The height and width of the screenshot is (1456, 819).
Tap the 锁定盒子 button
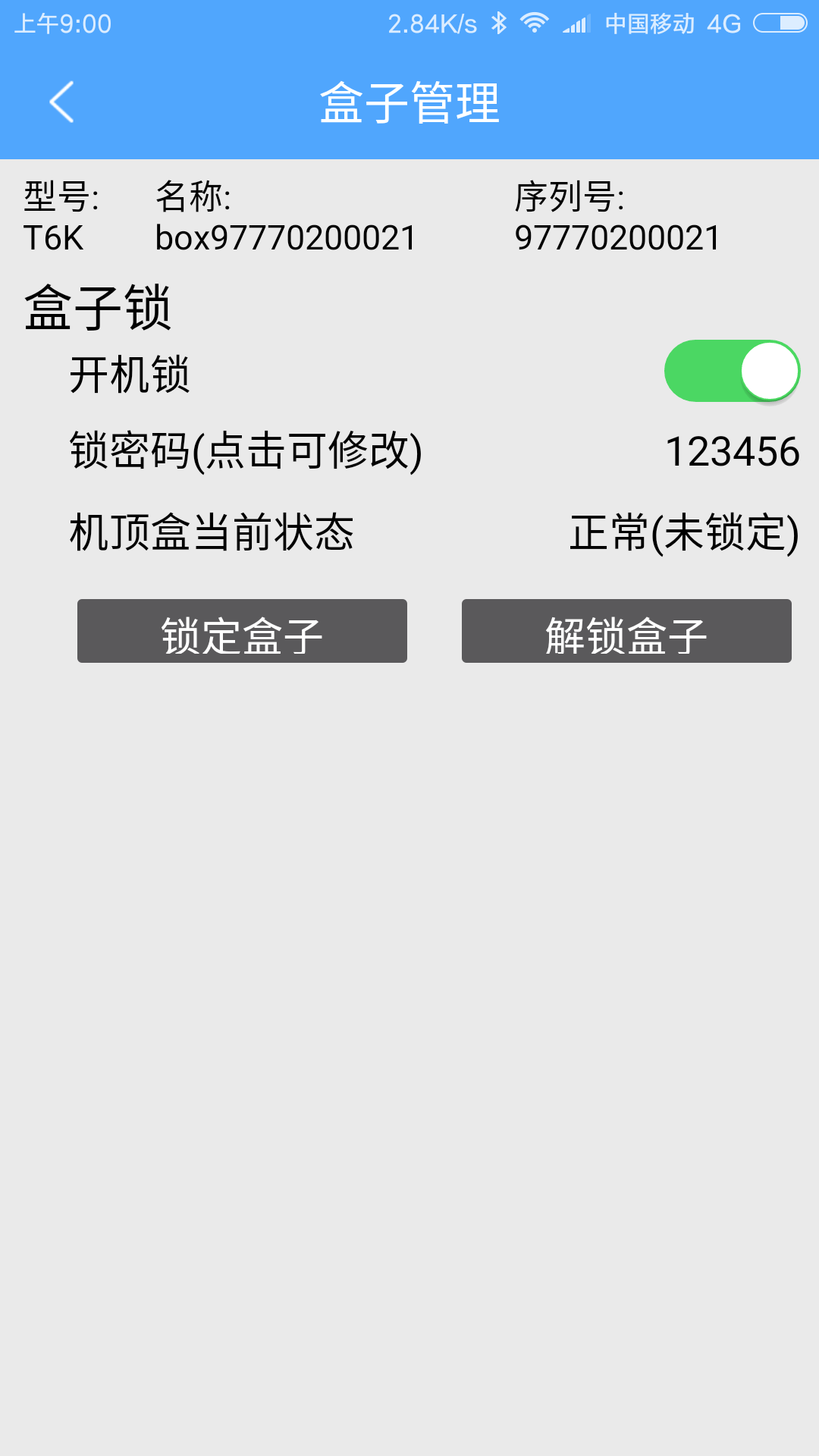242,631
